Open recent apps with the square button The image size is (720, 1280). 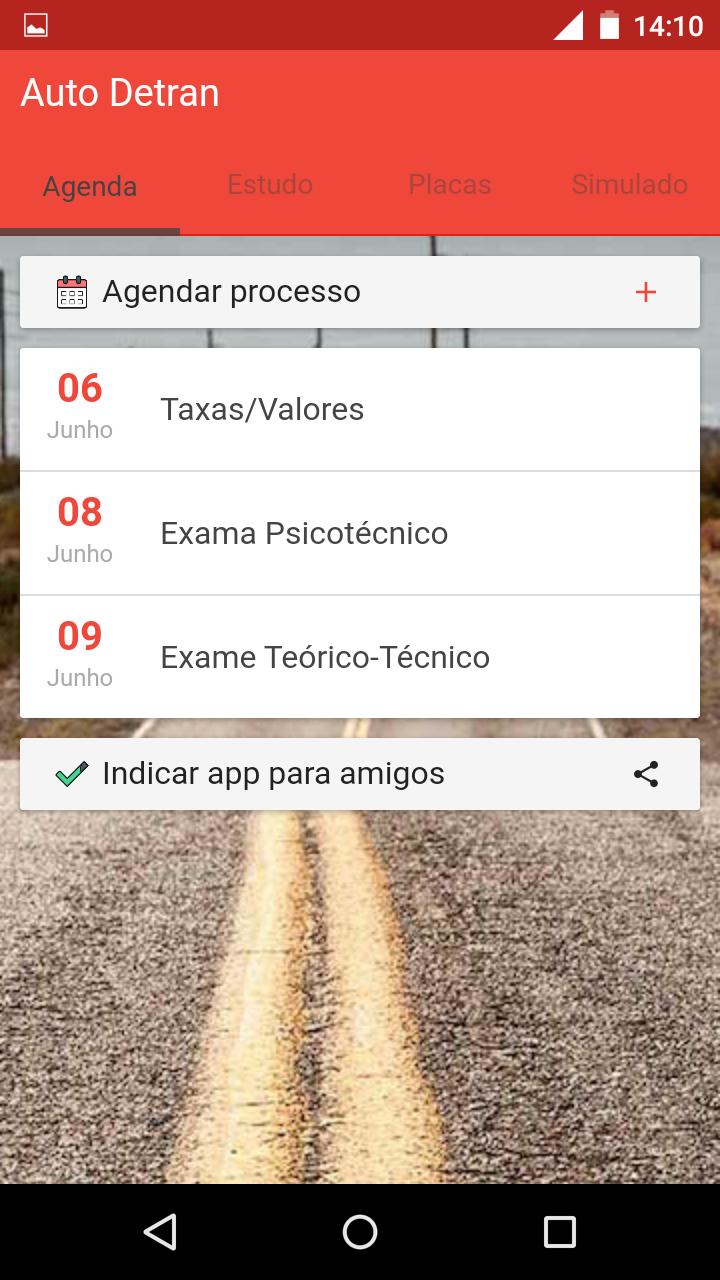coord(560,1232)
